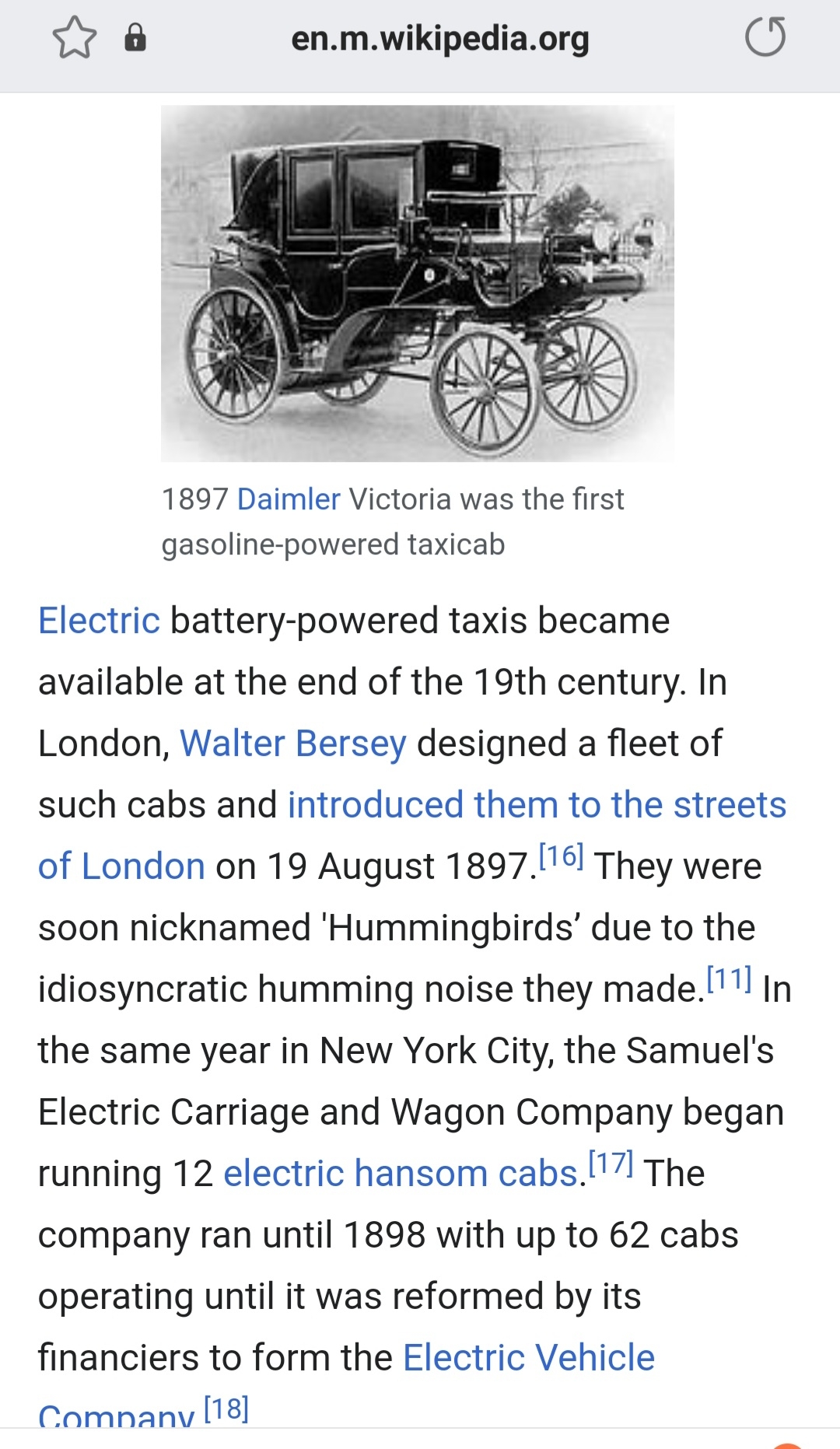
Task: Open the 1897 Daimler Victoria image
Action: (x=418, y=283)
